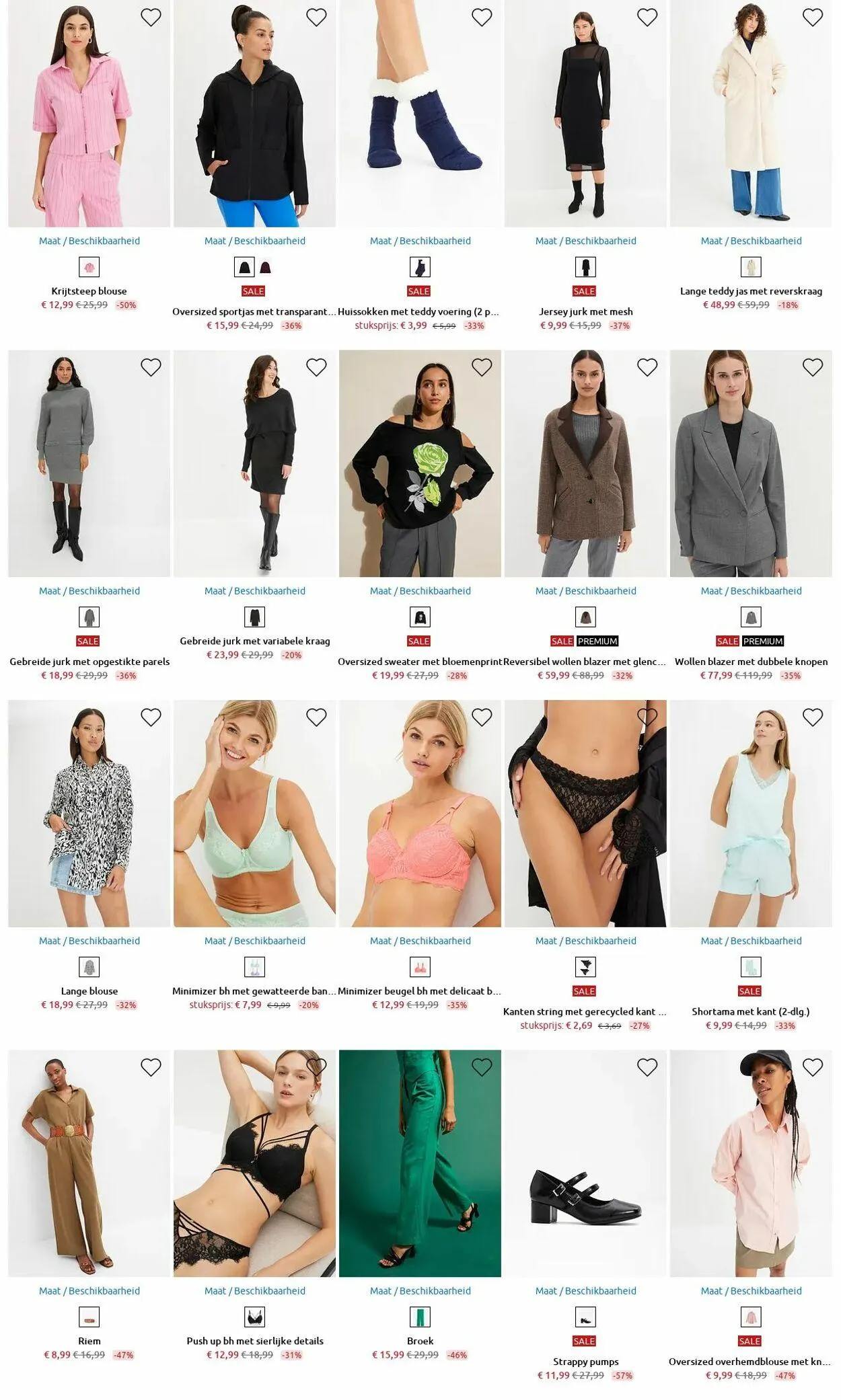
Task: Open Kanten string product title
Action: coord(585,1012)
